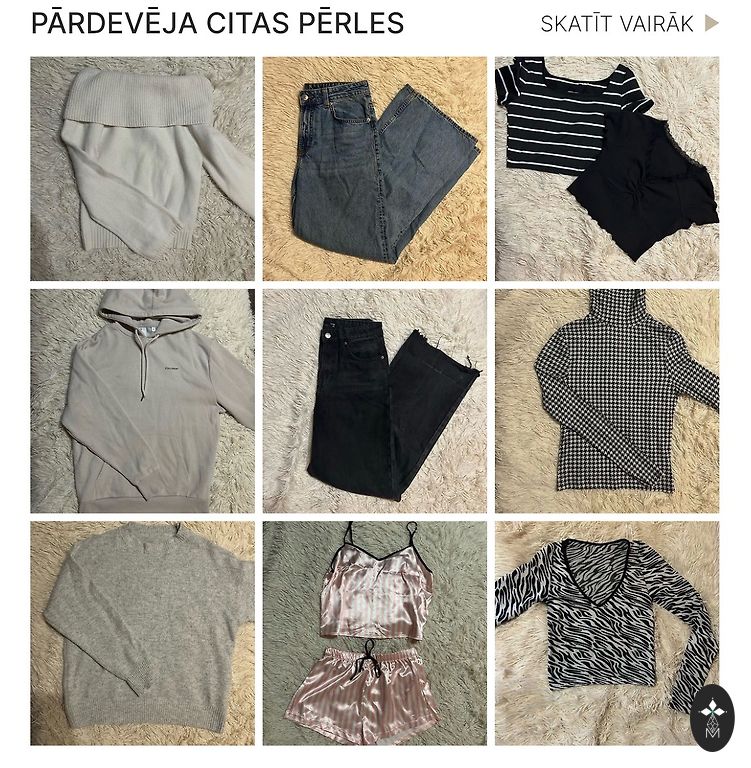View the blue wide-leg jeans listing
The width and height of the screenshot is (751, 768).
(x=374, y=168)
